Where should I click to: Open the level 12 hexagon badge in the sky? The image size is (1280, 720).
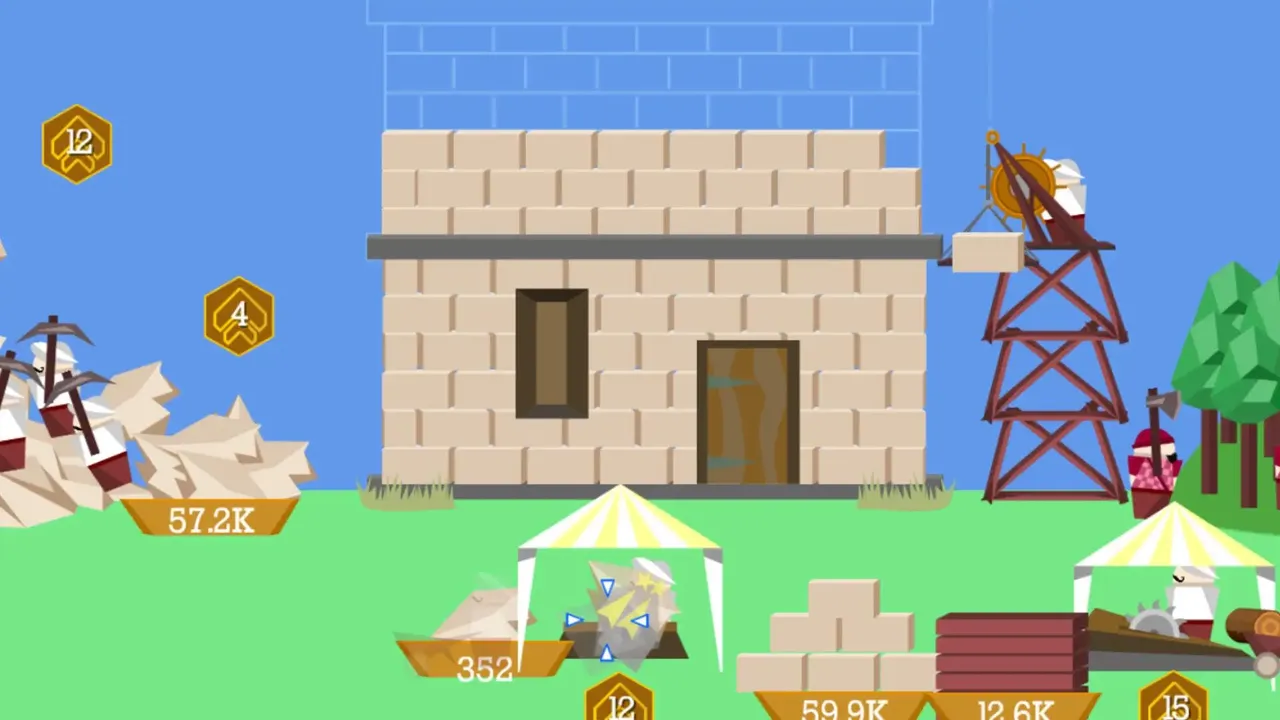[x=77, y=144]
